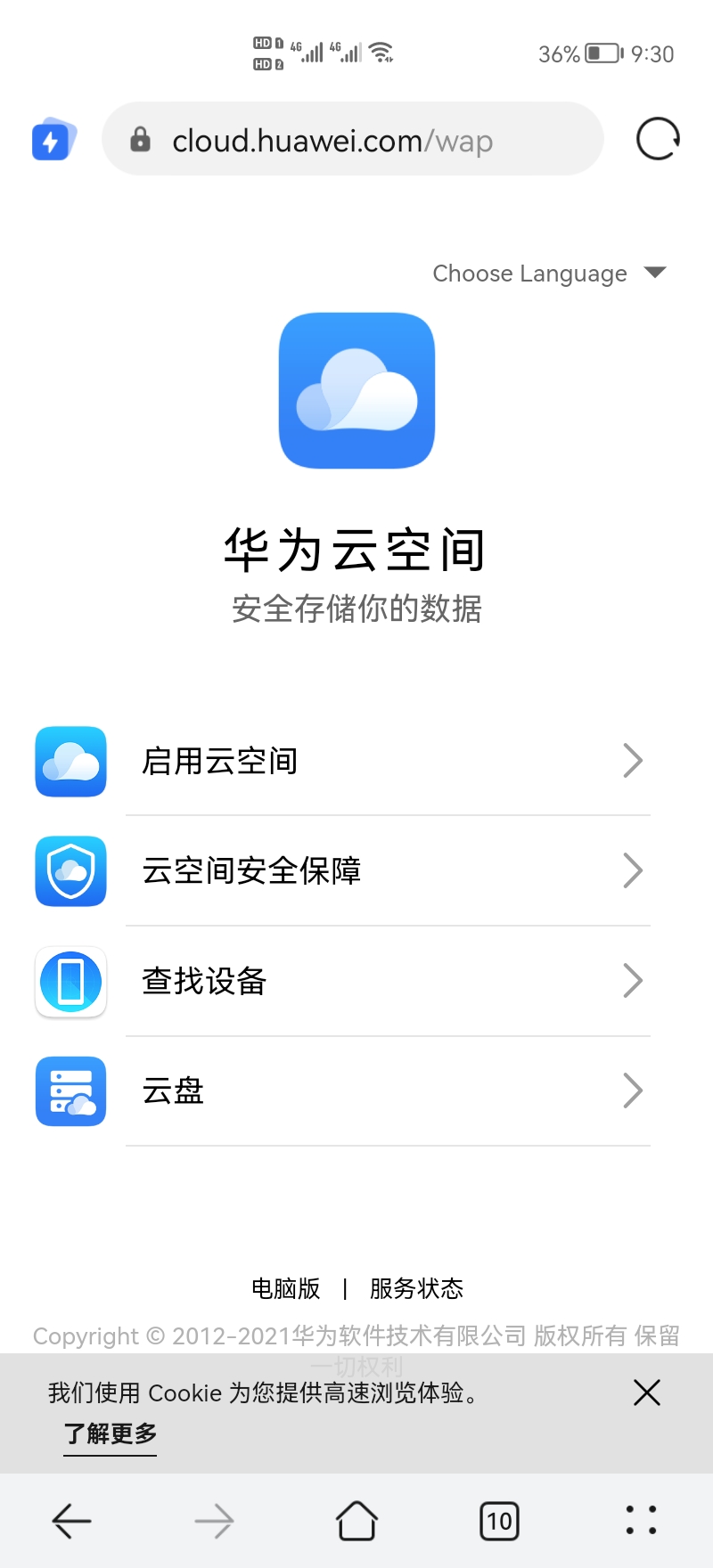Open the 服务状态 service status page

[416, 1287]
